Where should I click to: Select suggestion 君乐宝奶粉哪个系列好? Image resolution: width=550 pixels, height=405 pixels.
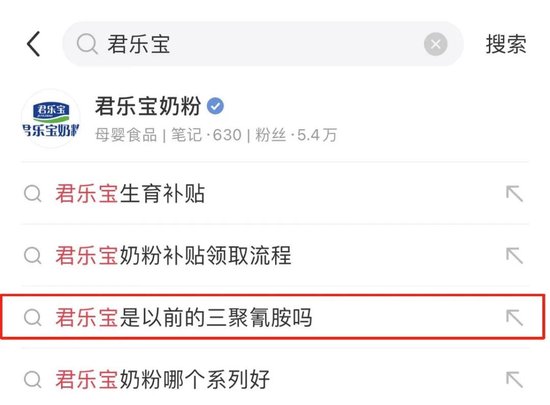click(275, 379)
